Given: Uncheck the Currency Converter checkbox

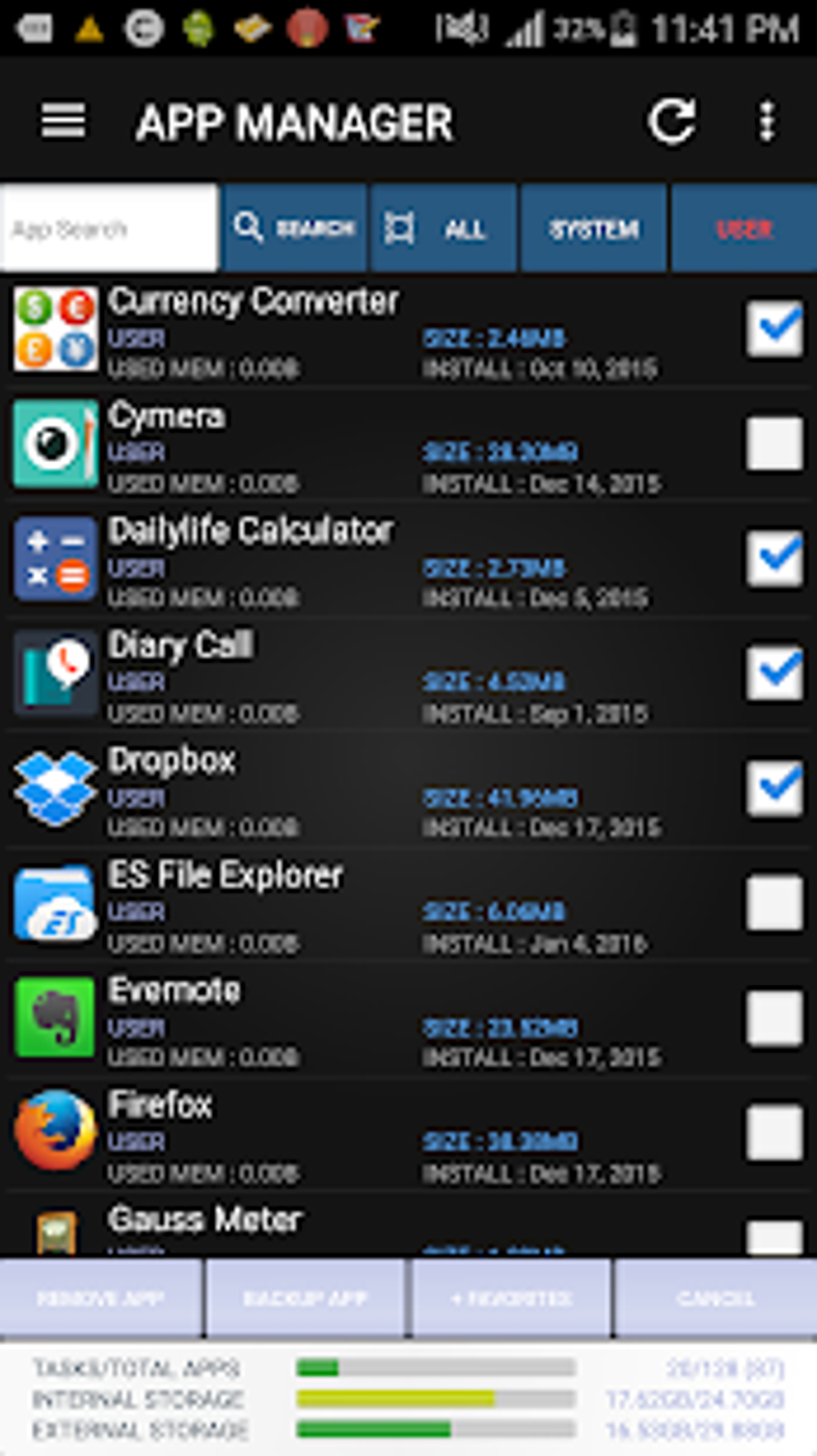Looking at the screenshot, I should 774,327.
